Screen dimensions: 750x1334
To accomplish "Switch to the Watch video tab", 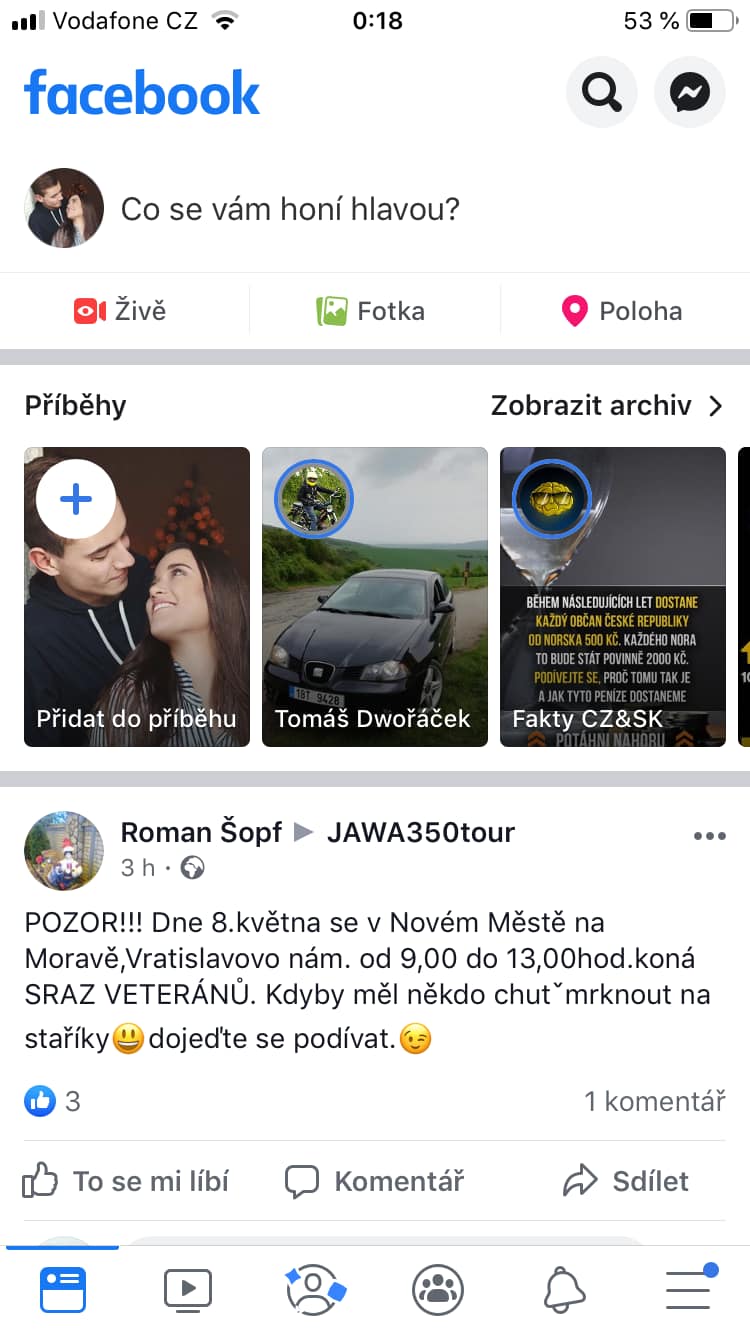I will click(188, 1289).
